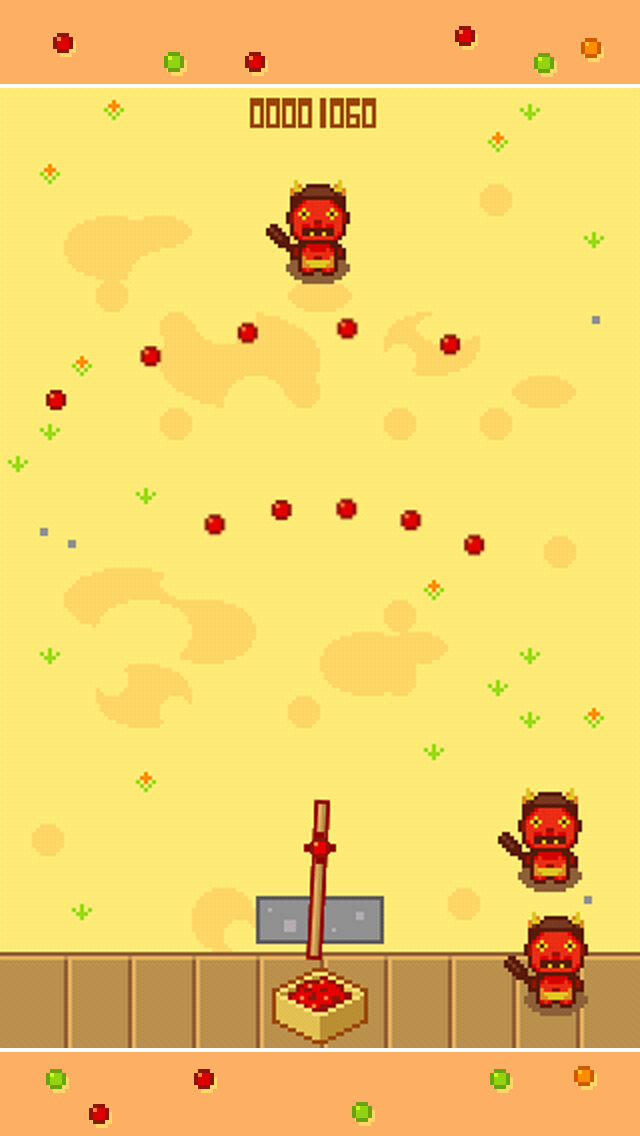640x1136 pixels.
Task: Tap the red oni below the score
Action: pos(316,230)
